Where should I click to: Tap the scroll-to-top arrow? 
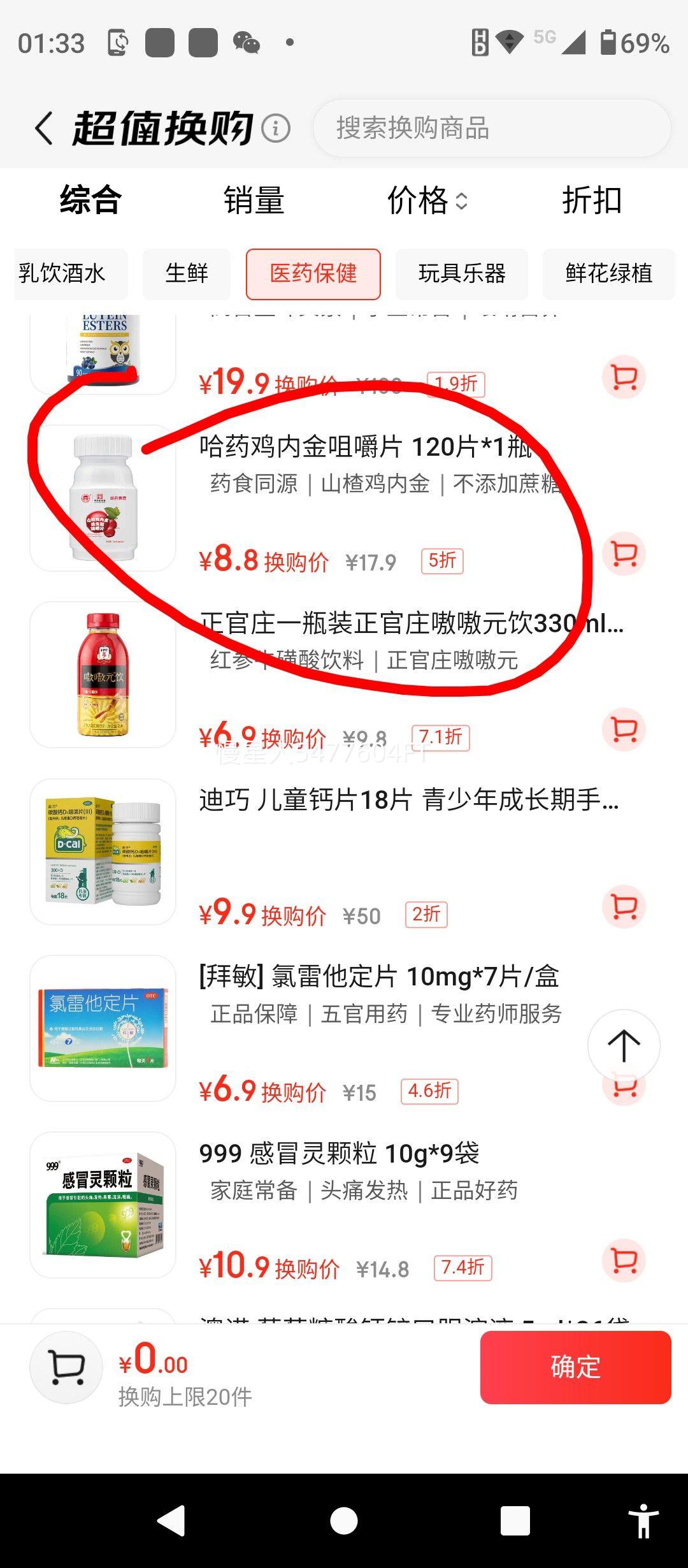pyautogui.click(x=623, y=1043)
